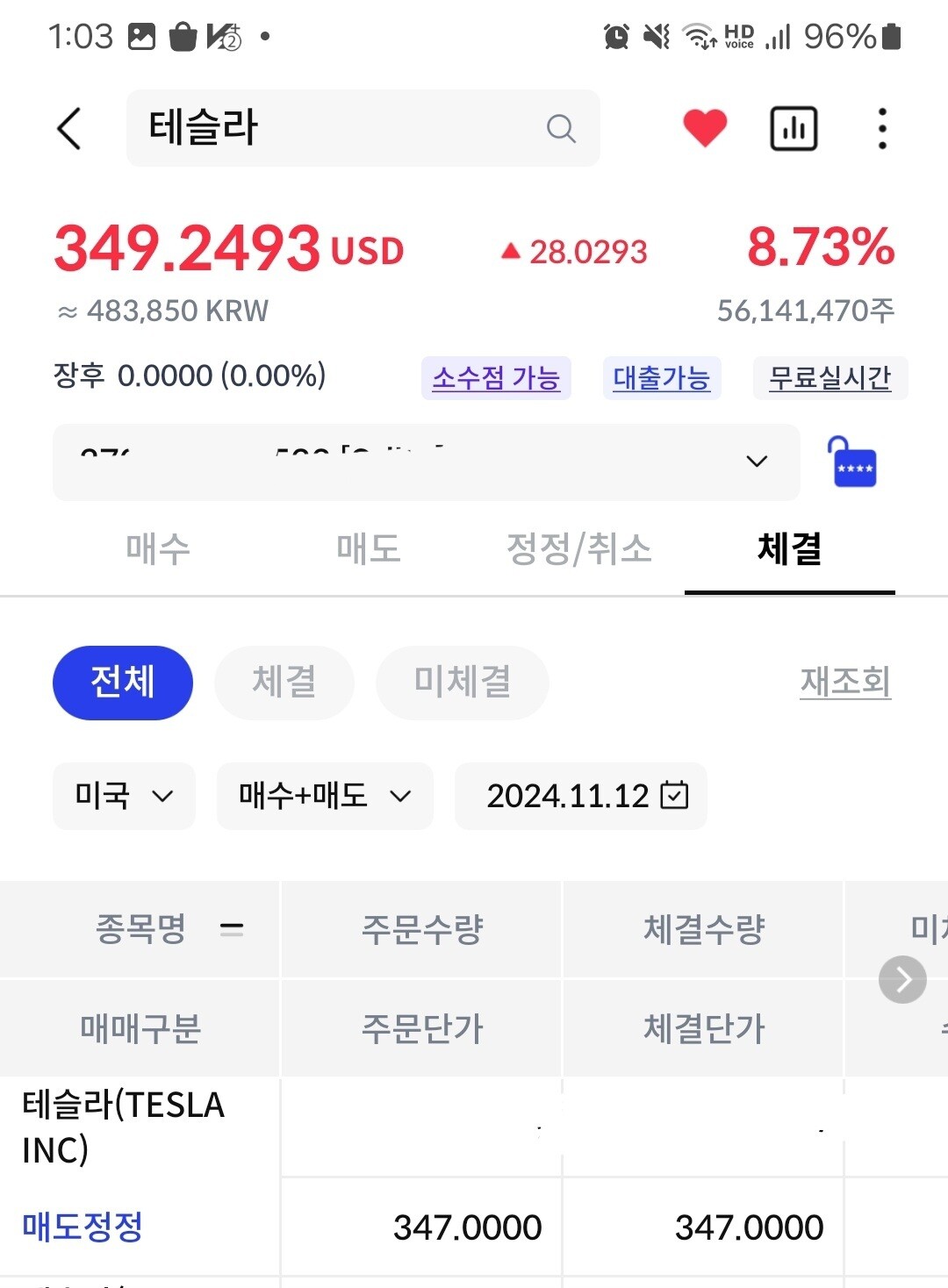Click the search icon in the stock name bar
This screenshot has width=948, height=1288.
click(560, 128)
